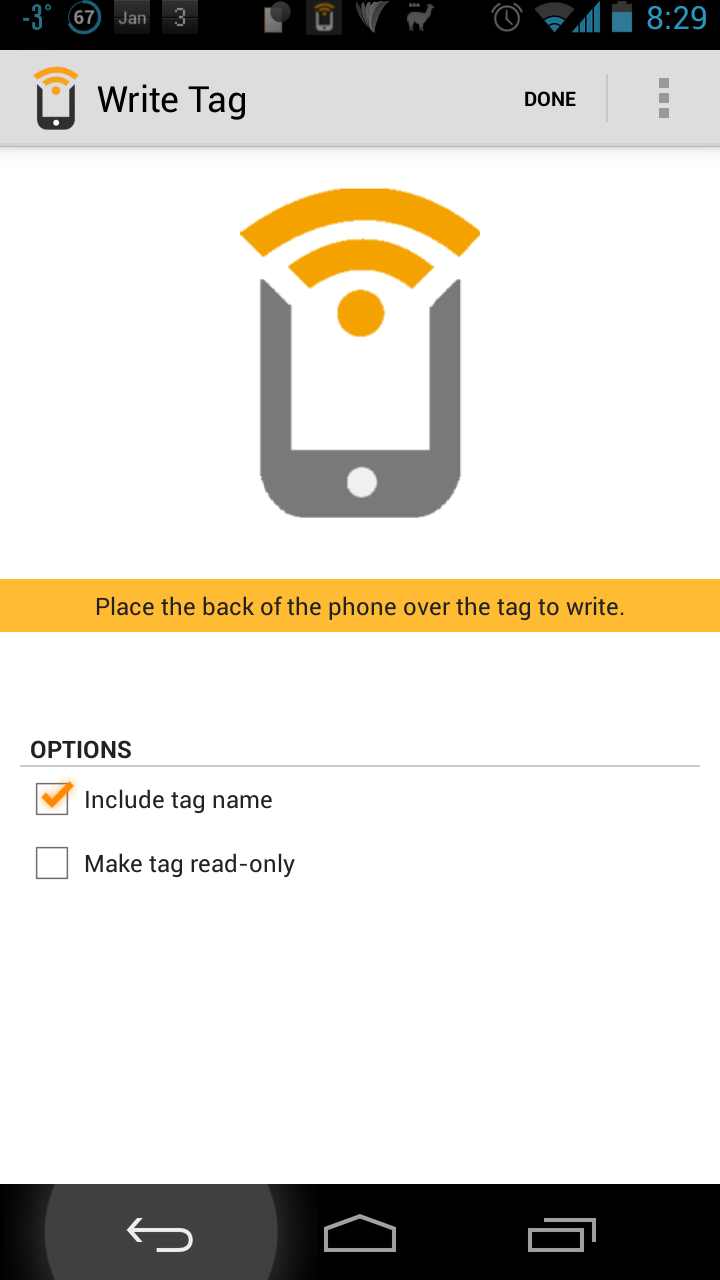Tap DONE in the action bar

click(x=550, y=99)
